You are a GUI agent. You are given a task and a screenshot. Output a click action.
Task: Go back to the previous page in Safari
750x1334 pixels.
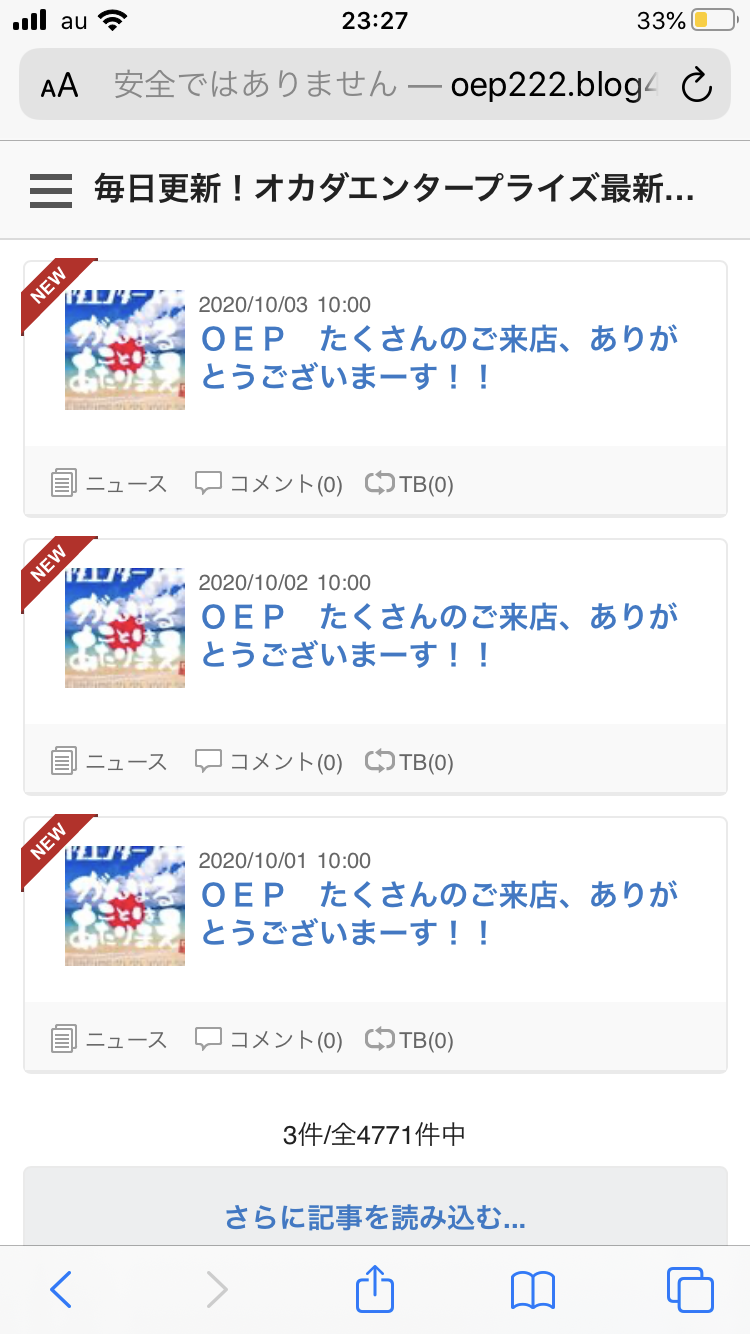[x=61, y=1290]
